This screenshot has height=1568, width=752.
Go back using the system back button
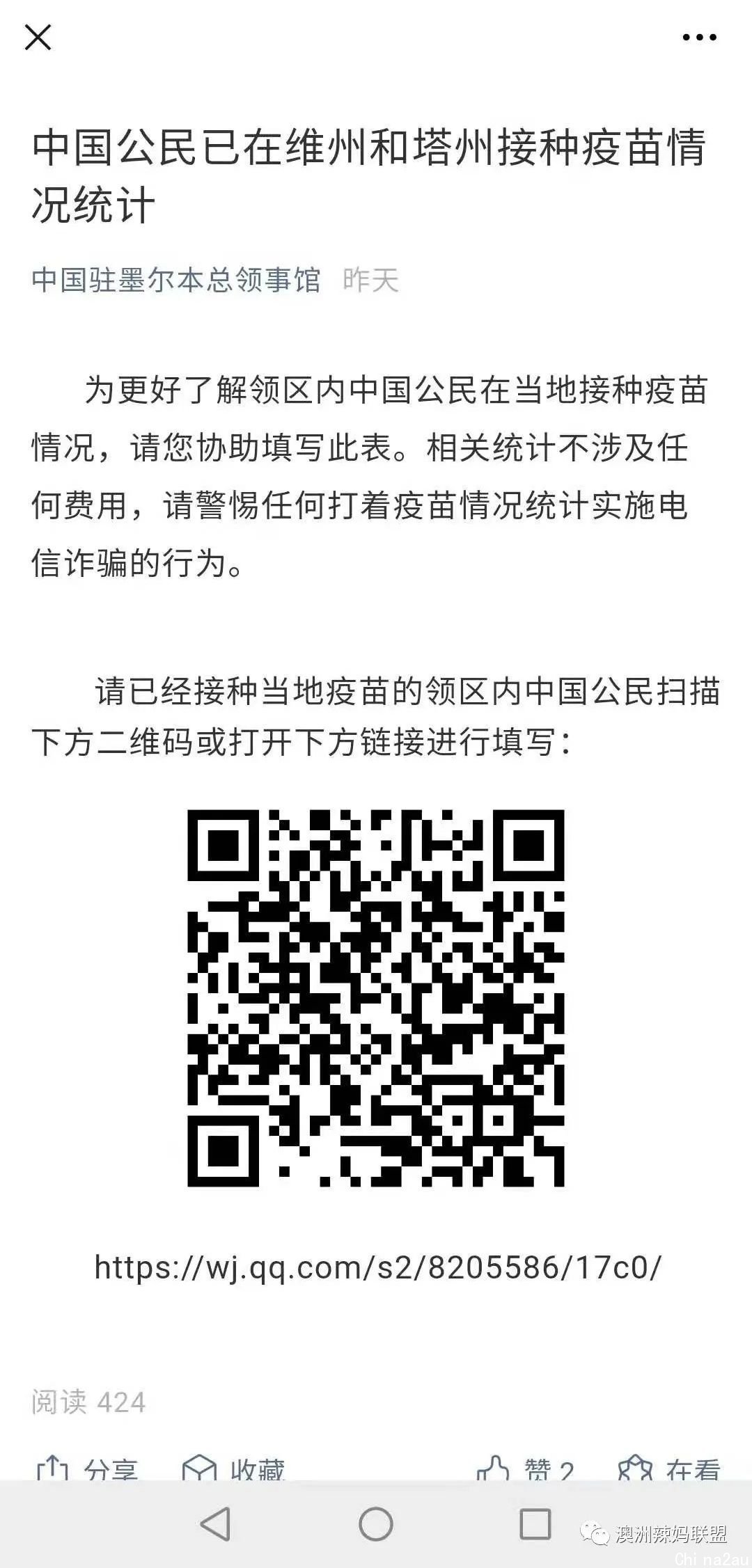215,1524
